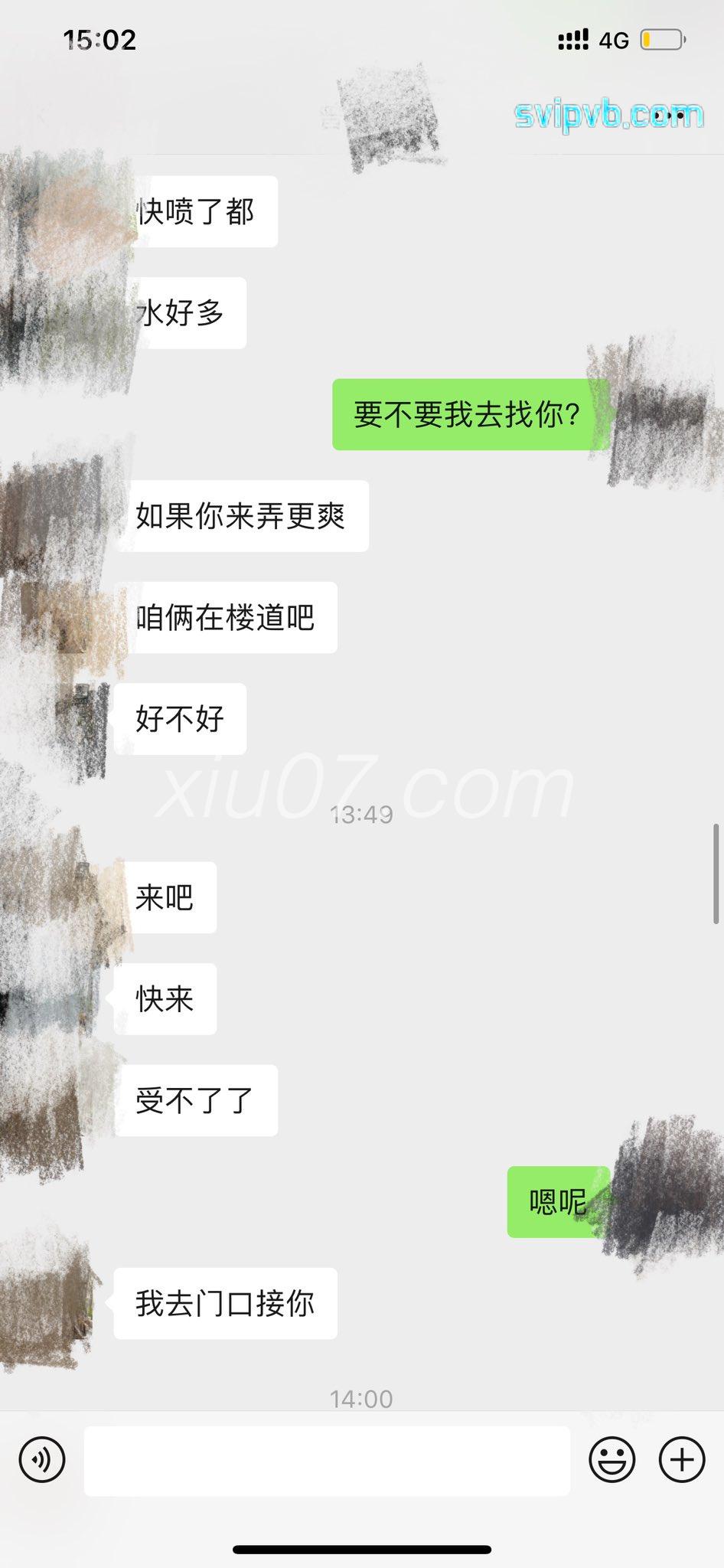Screen dimensions: 724x1568
Task: Focus the message text field
Action: 327,1460
